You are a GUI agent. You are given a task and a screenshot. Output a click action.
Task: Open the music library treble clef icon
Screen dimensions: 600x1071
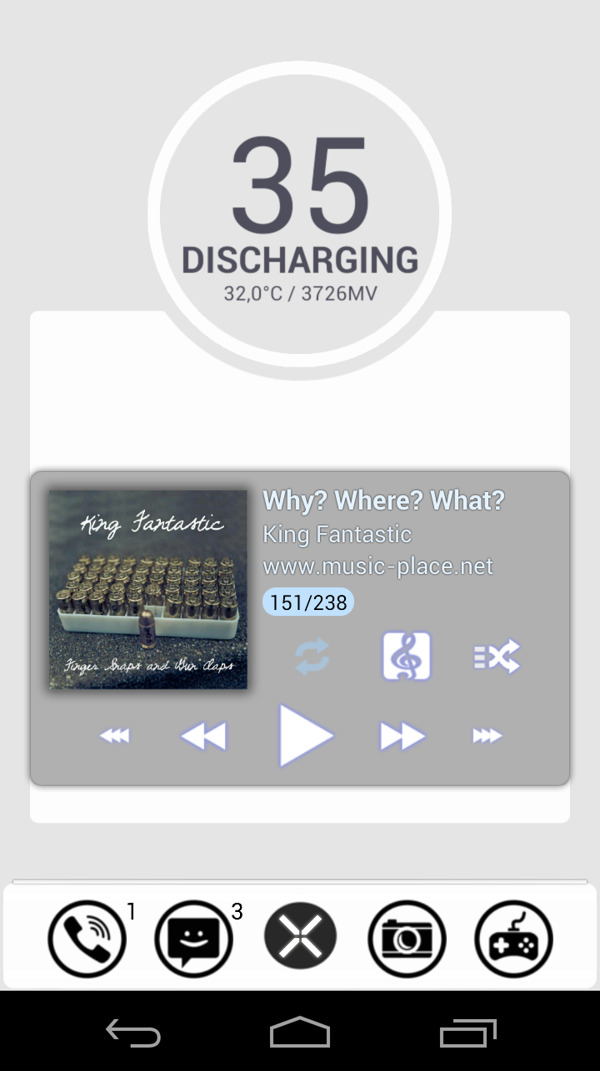pyautogui.click(x=406, y=657)
